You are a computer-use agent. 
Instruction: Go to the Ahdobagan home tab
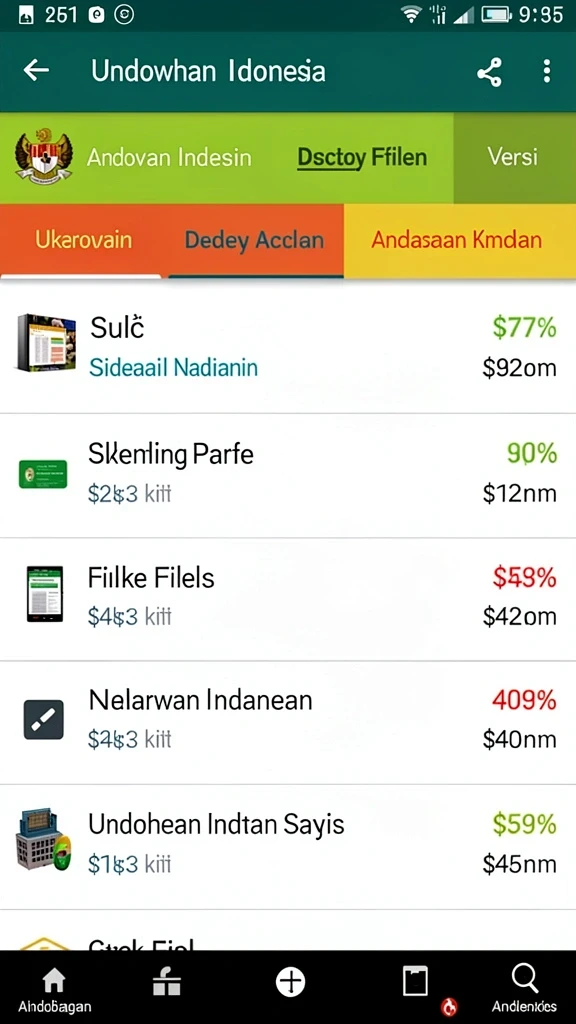click(54, 989)
